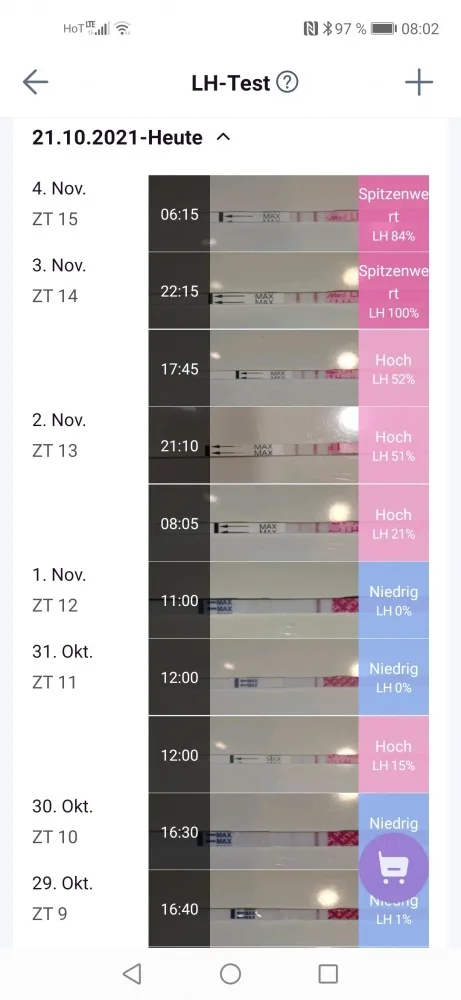Open the purple shopping cart button
This screenshot has width=461, height=1000.
coord(393,867)
